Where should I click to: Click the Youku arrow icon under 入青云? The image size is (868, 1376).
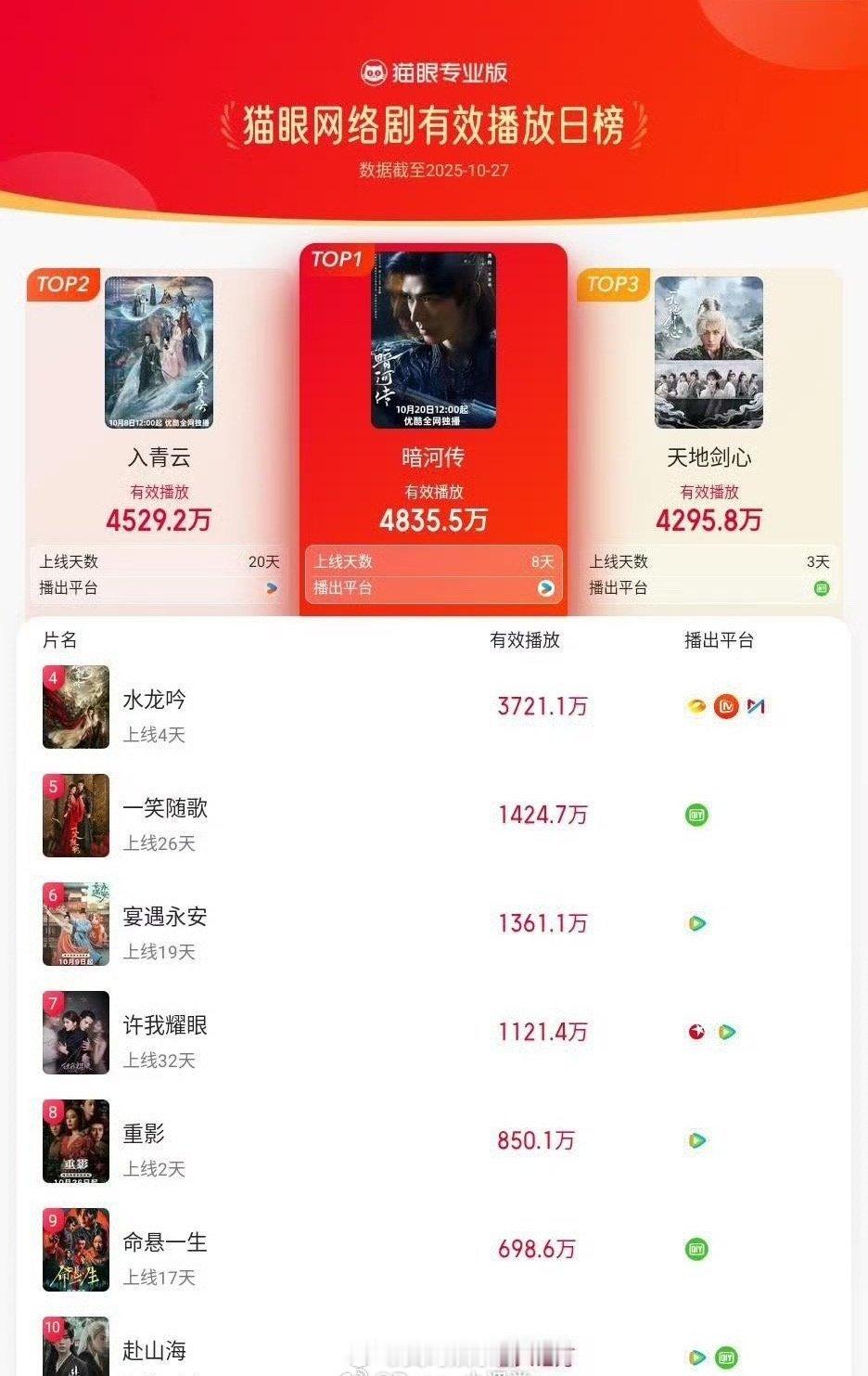tap(272, 587)
